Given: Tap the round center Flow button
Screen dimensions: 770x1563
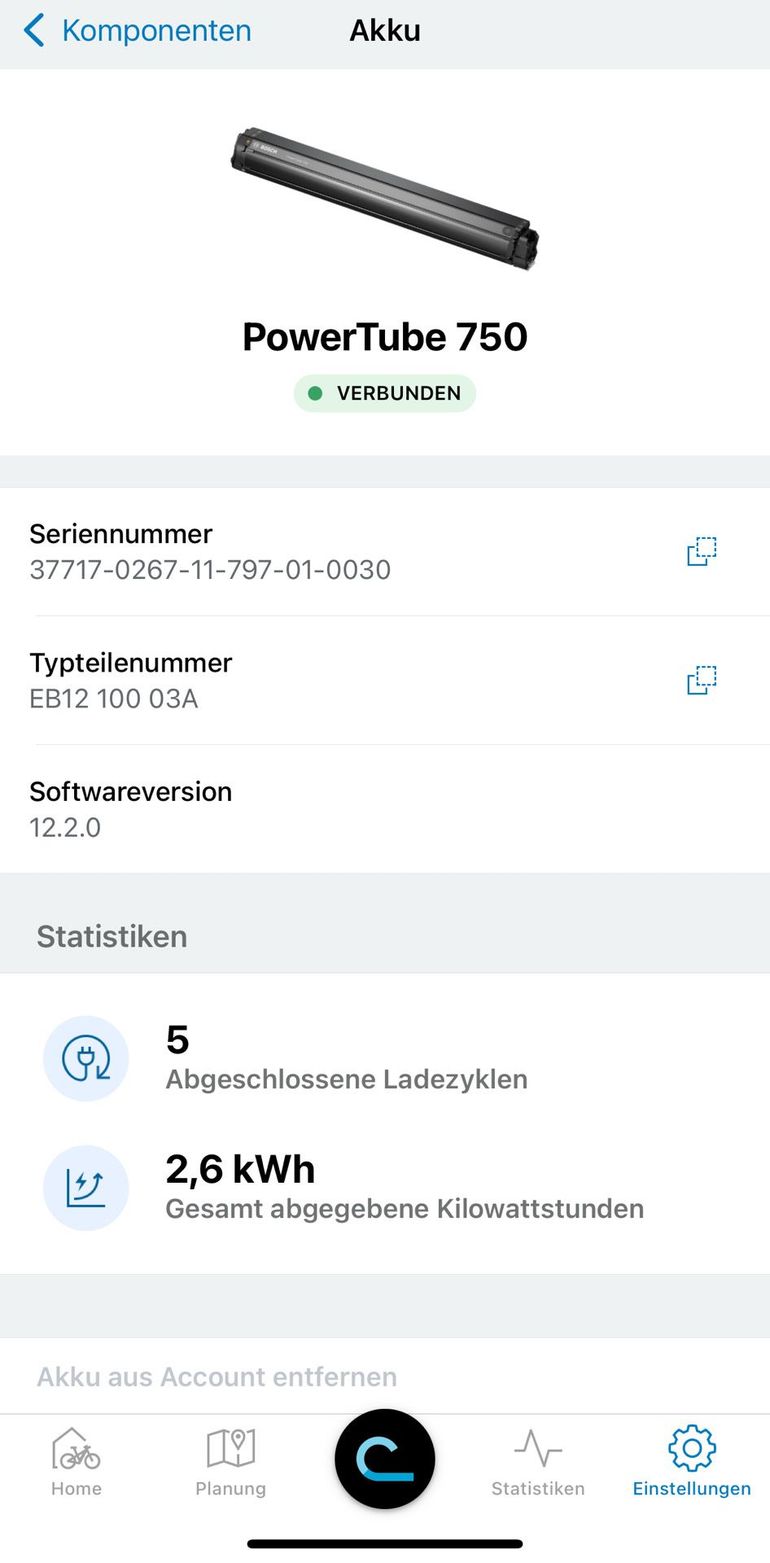Looking at the screenshot, I should (385, 1459).
